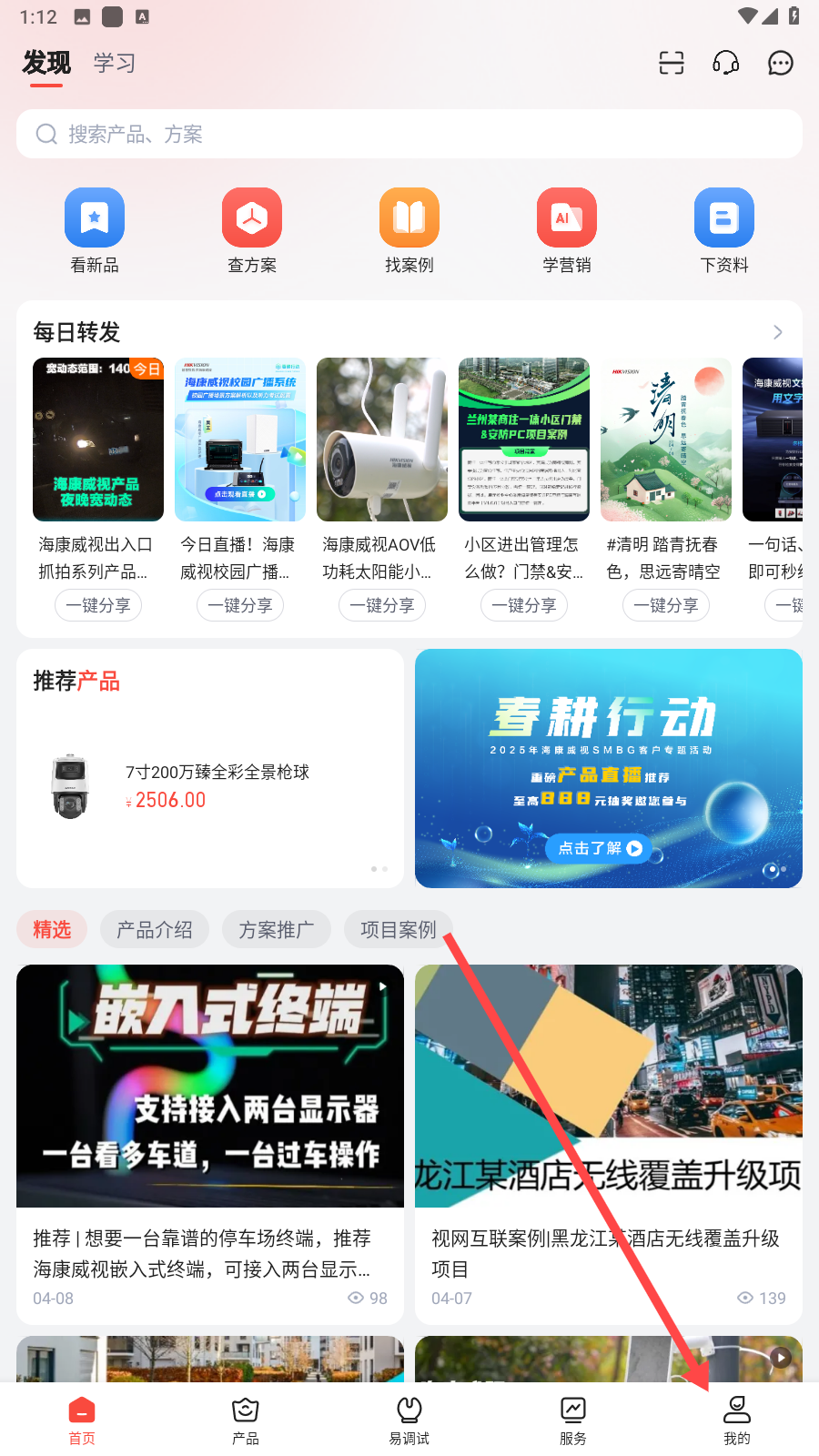Tap the 搜索产品、方案 search box
The height and width of the screenshot is (1456, 819).
409,135
